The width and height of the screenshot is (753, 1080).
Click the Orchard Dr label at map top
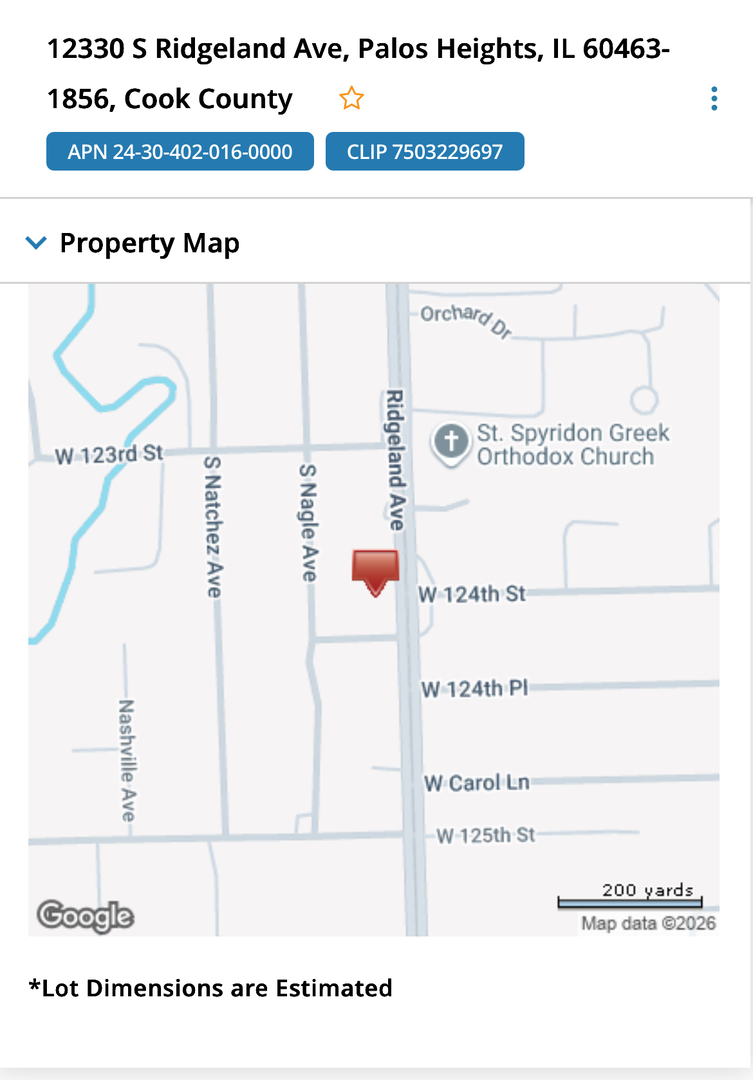click(463, 318)
